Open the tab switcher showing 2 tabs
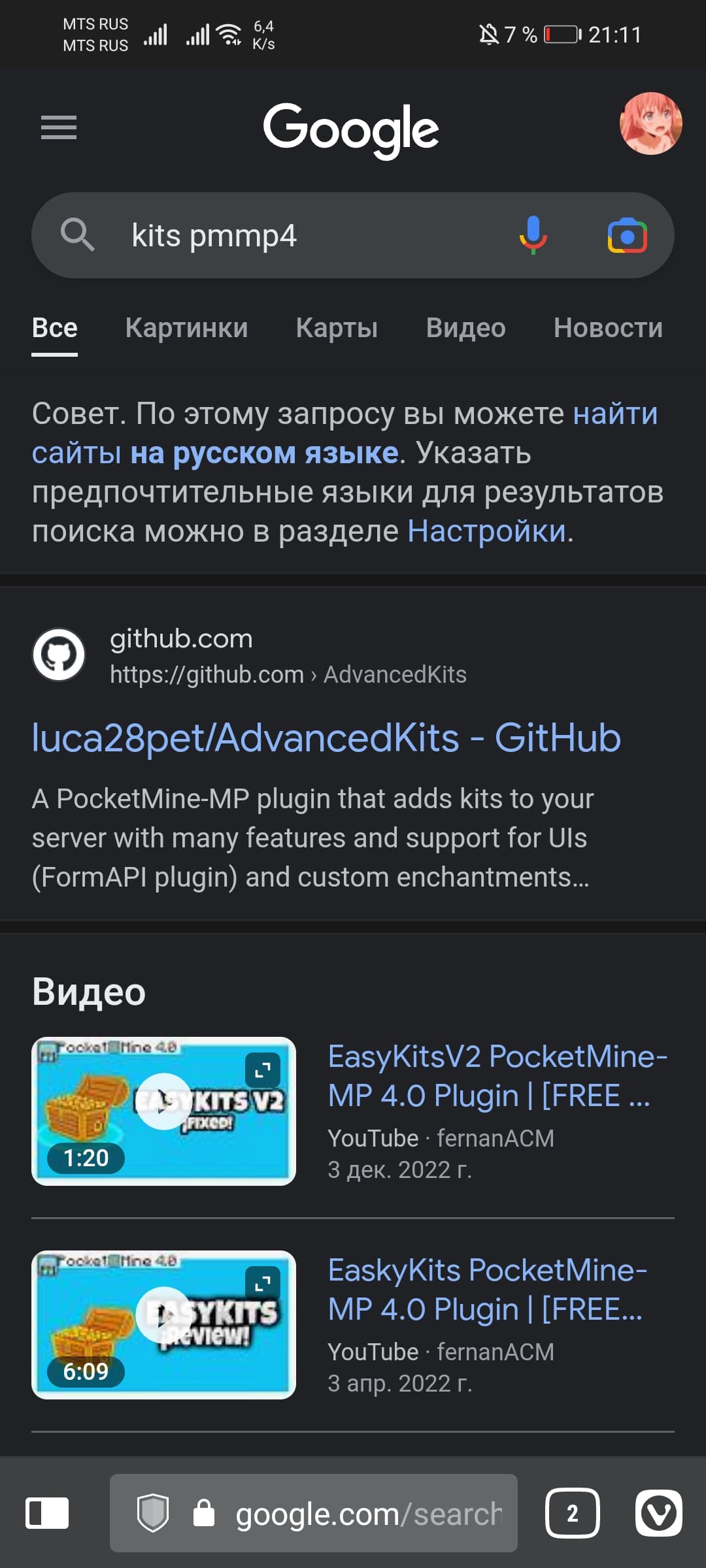 coord(573,1513)
